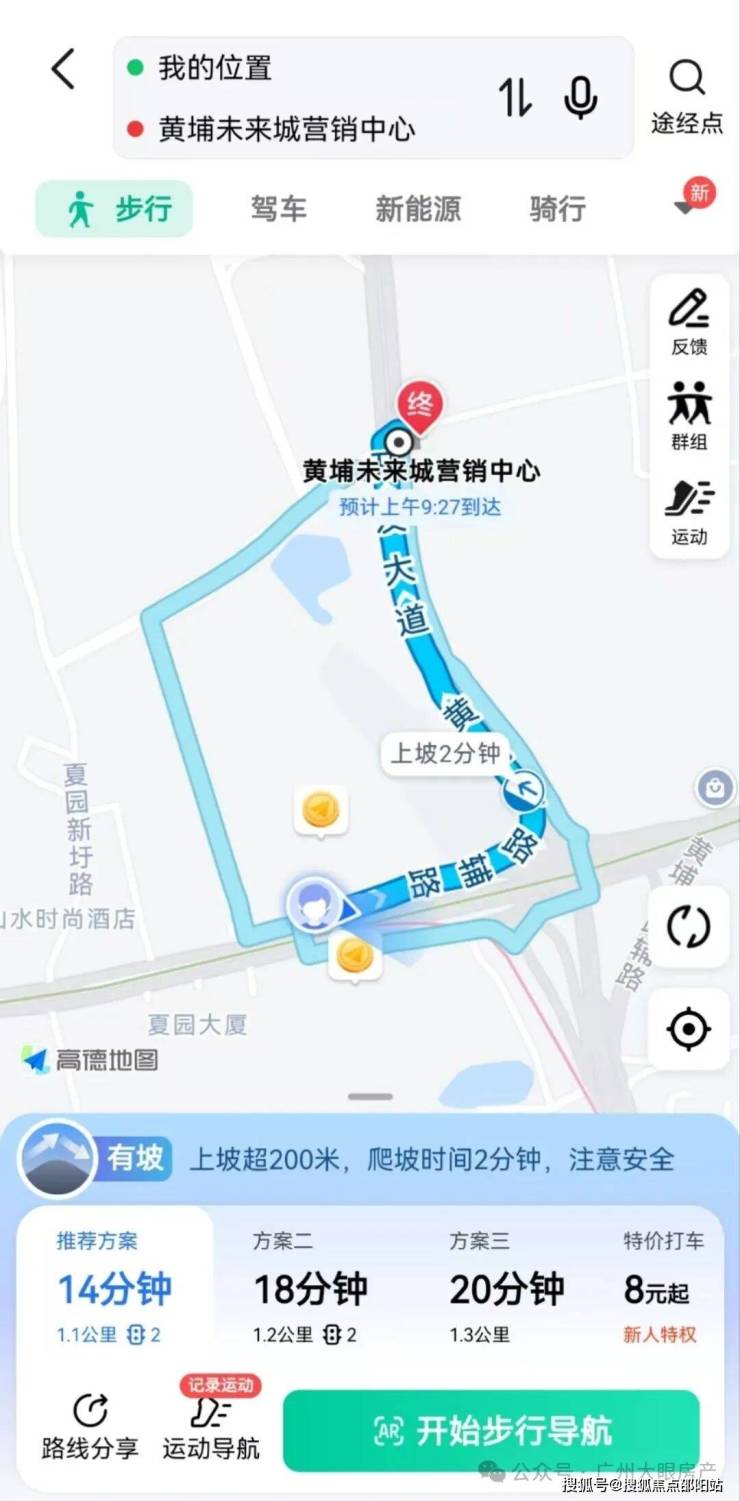Refresh the route on the map
Image resolution: width=740 pixels, height=1501 pixels.
pyautogui.click(x=688, y=927)
